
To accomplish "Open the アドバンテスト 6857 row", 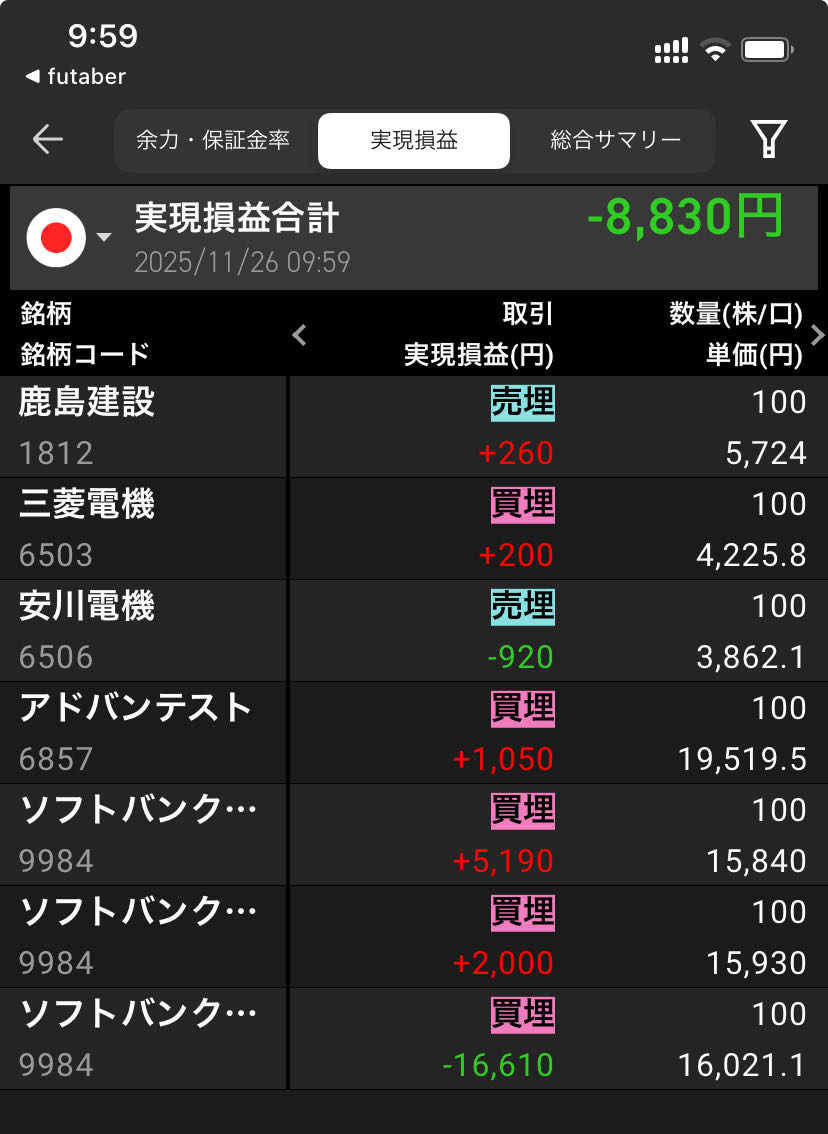I will [414, 733].
